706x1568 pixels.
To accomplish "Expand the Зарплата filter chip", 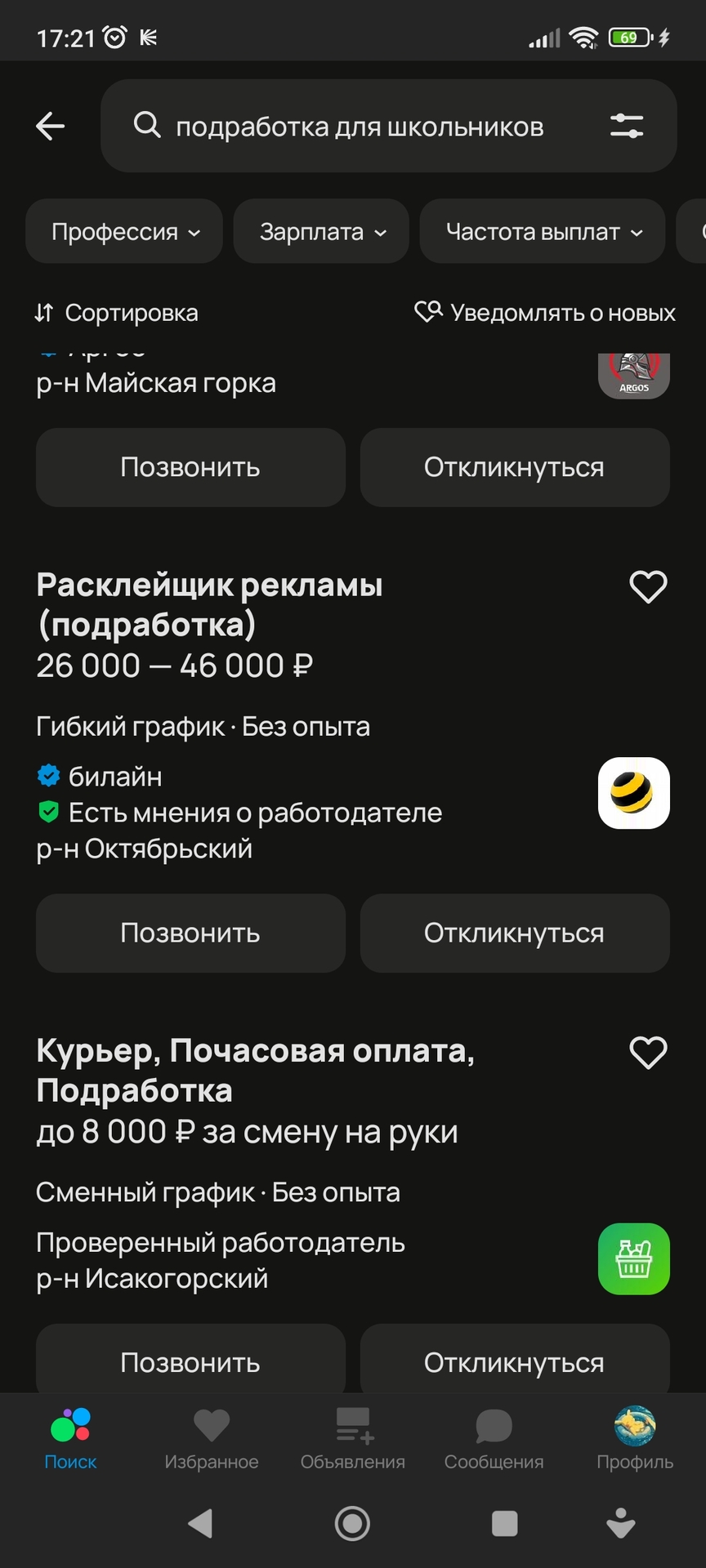I will (x=321, y=232).
